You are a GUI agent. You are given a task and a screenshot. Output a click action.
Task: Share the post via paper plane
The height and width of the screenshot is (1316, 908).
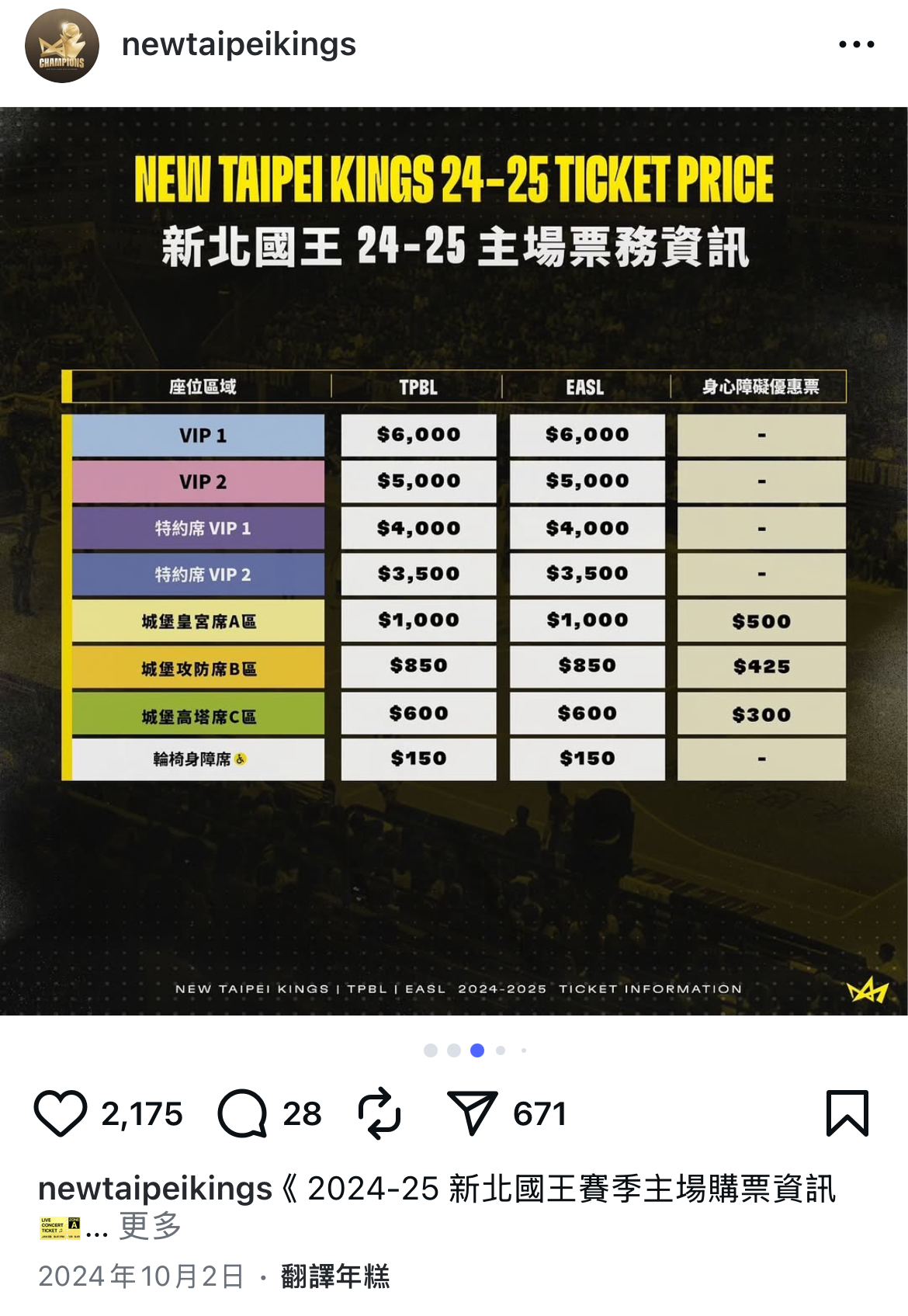[472, 1113]
